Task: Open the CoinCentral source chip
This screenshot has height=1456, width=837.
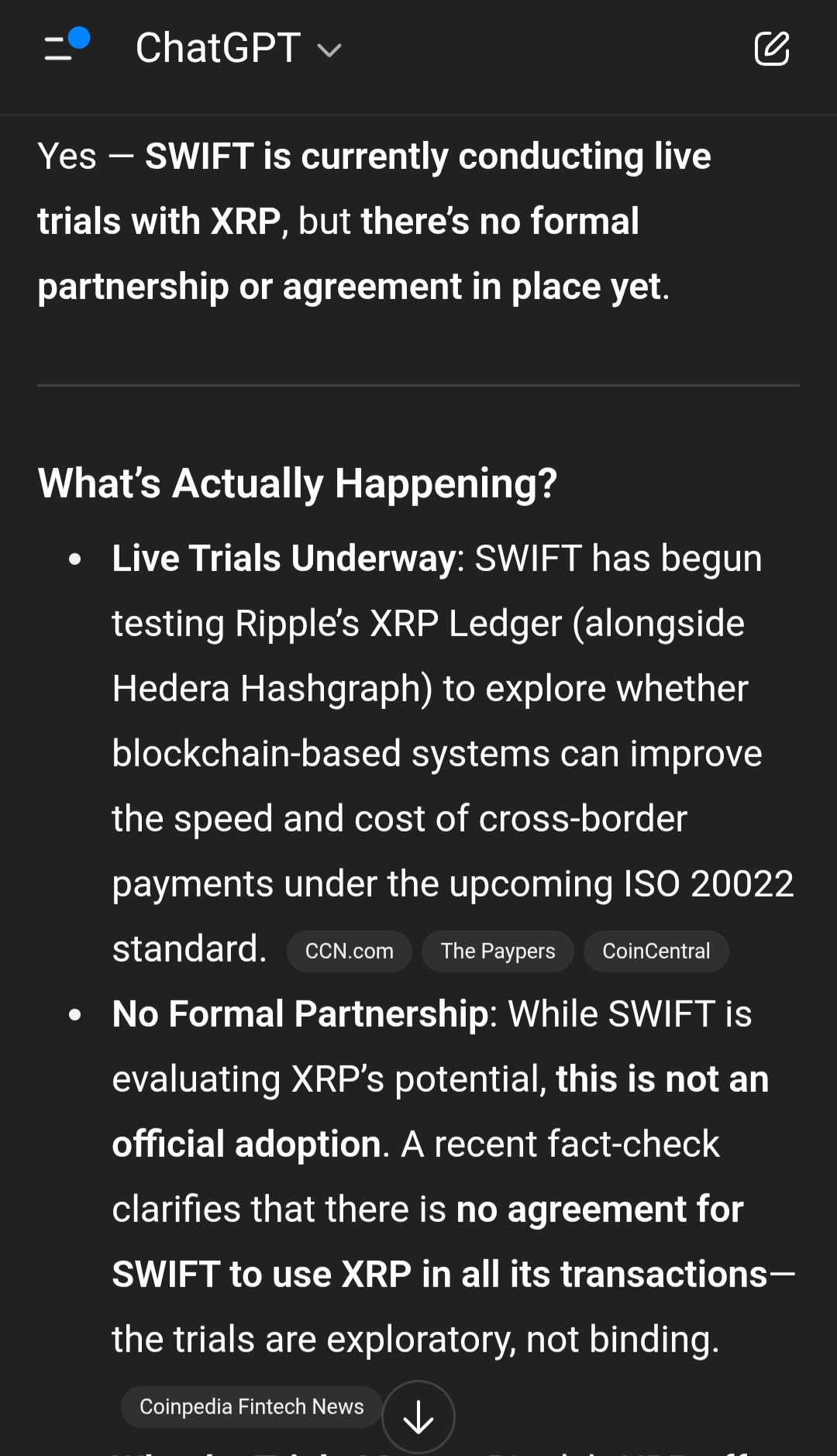Action: [x=656, y=951]
